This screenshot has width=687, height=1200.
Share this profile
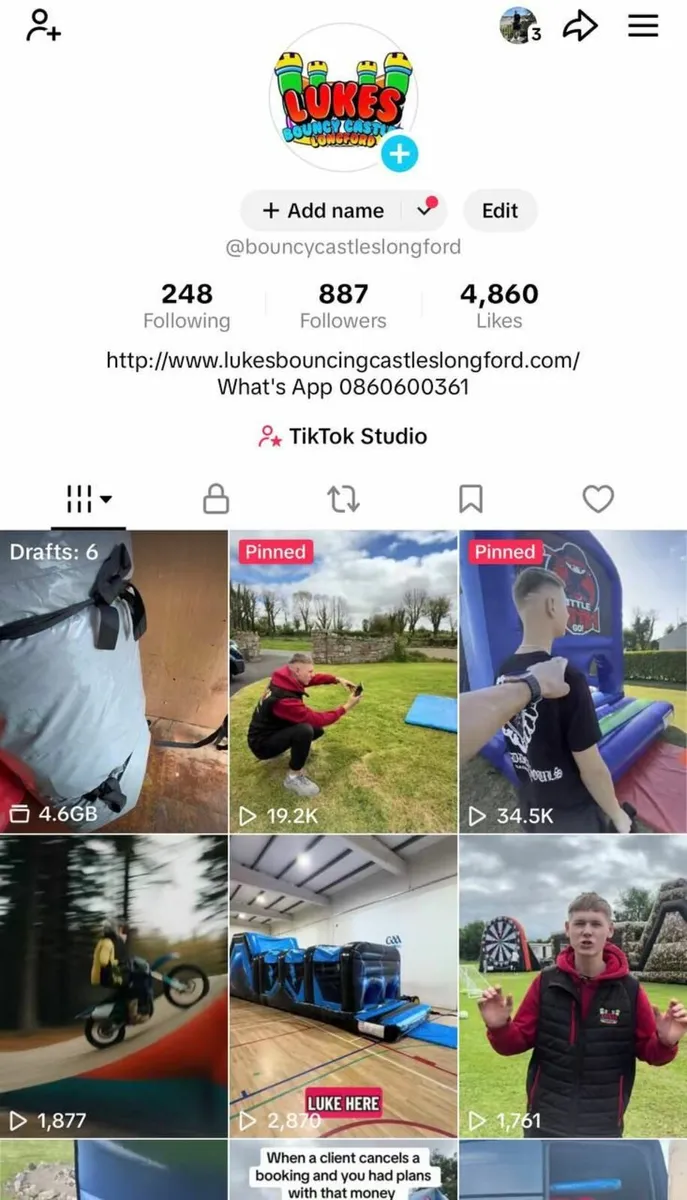click(580, 27)
